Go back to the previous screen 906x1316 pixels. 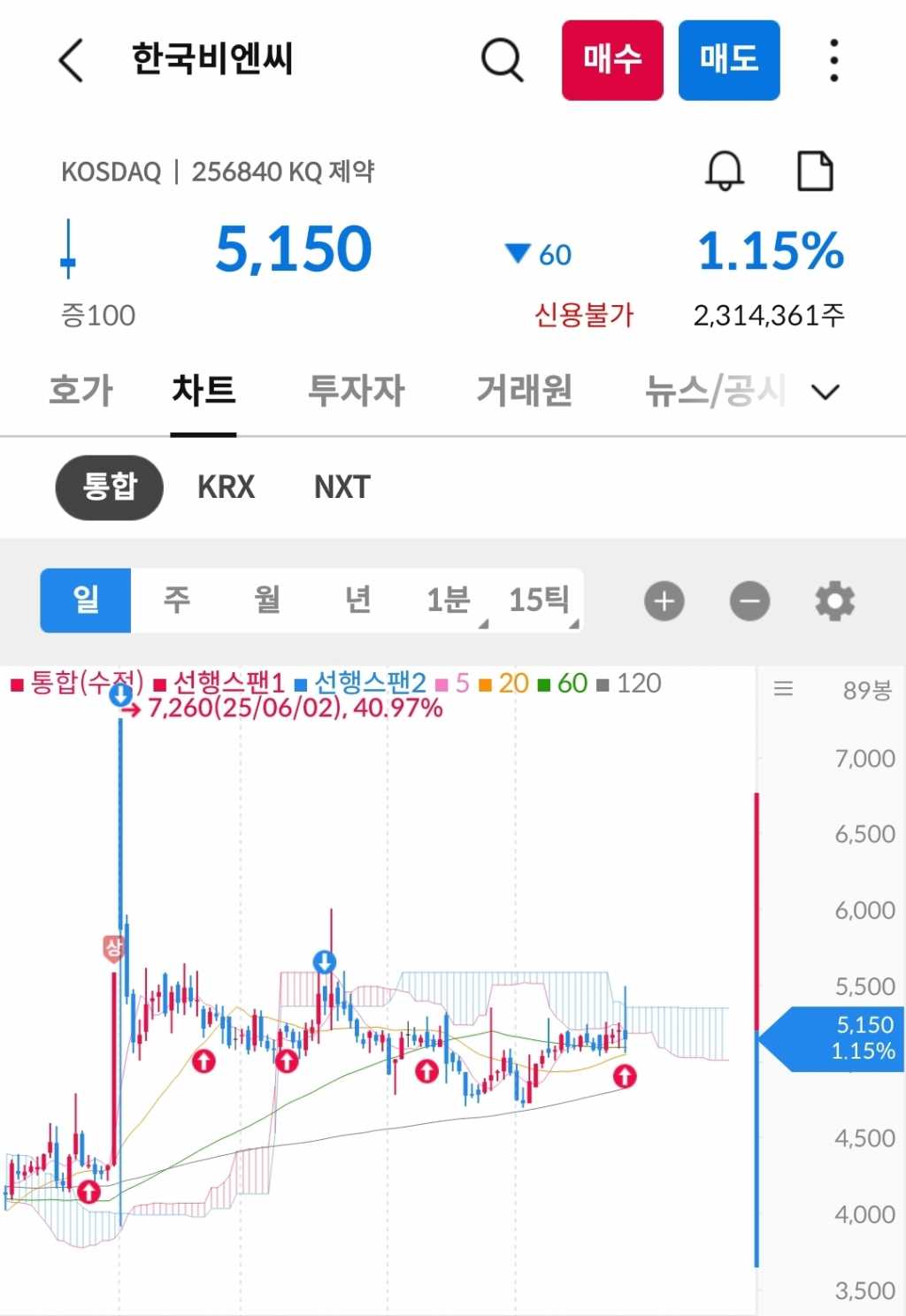(71, 60)
